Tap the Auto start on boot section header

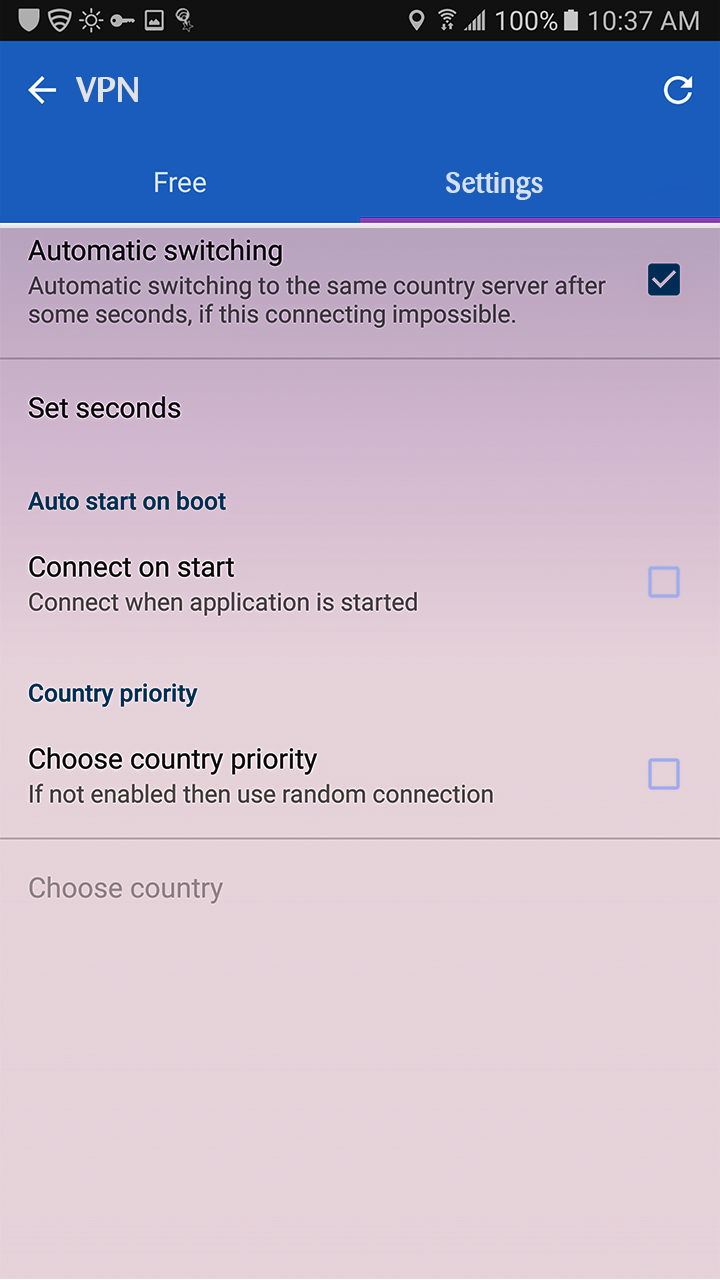coord(127,501)
